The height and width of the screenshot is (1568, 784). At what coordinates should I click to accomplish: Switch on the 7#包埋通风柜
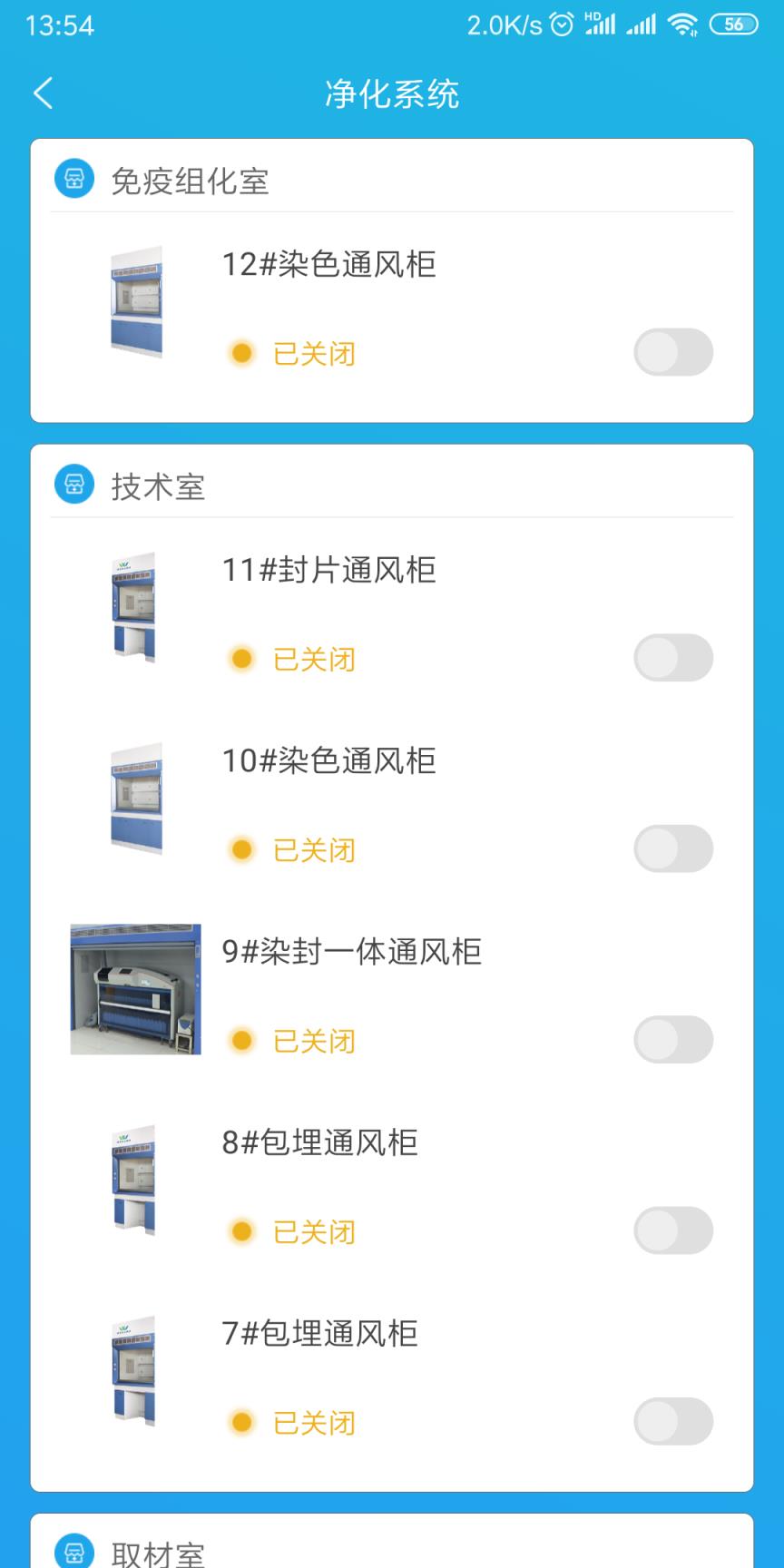tap(671, 1423)
